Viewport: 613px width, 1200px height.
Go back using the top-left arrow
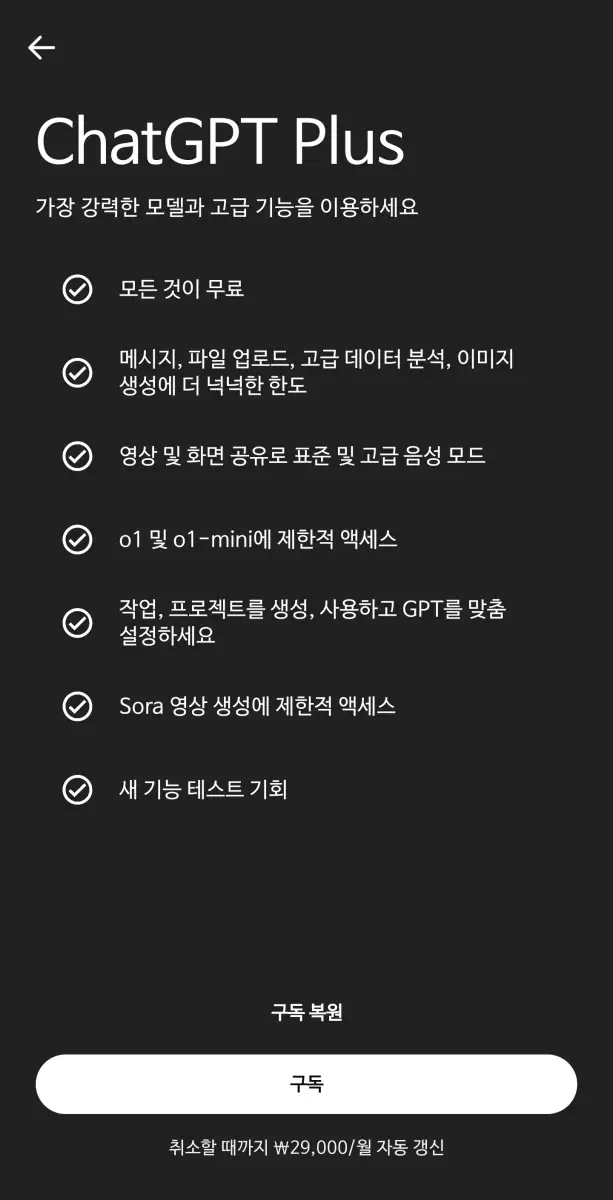coord(41,47)
